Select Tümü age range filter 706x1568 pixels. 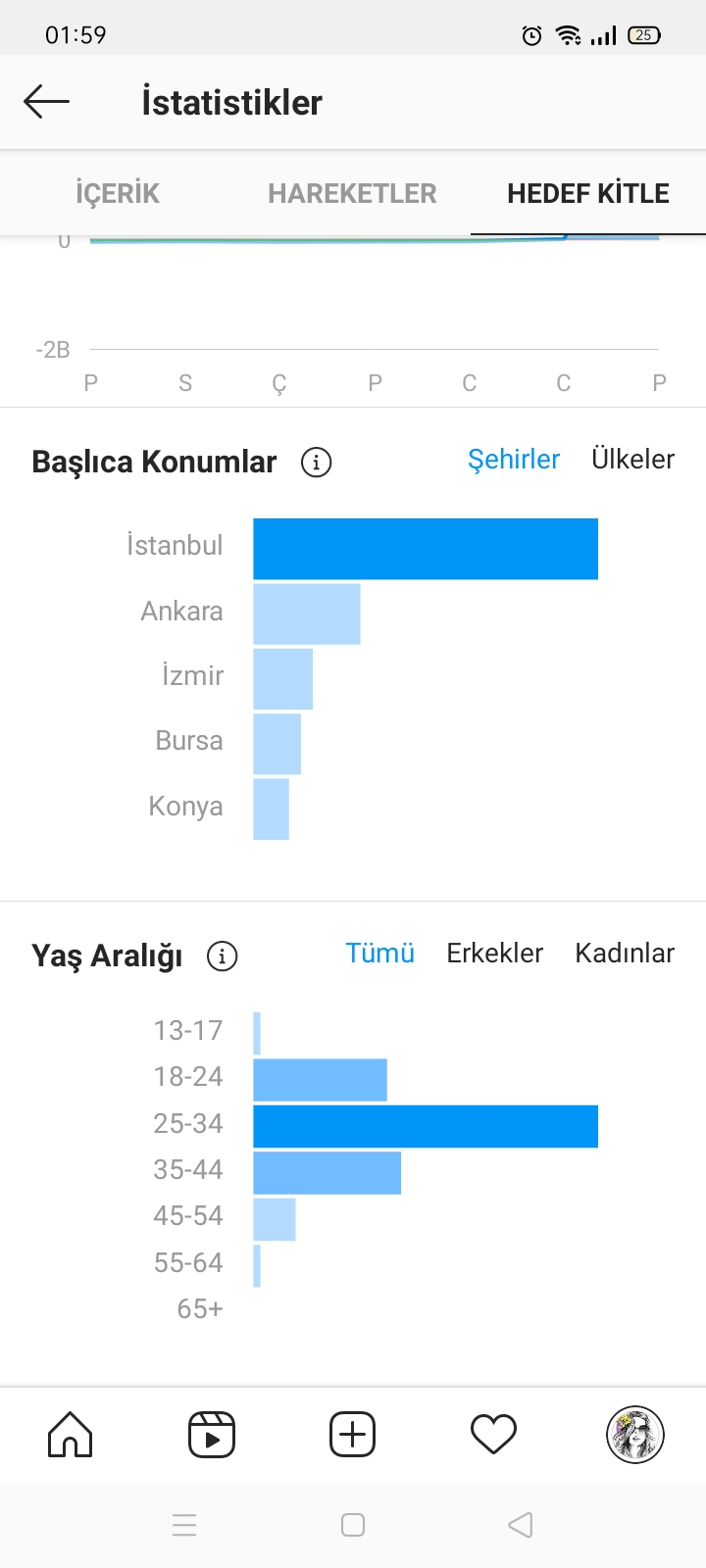coord(379,954)
